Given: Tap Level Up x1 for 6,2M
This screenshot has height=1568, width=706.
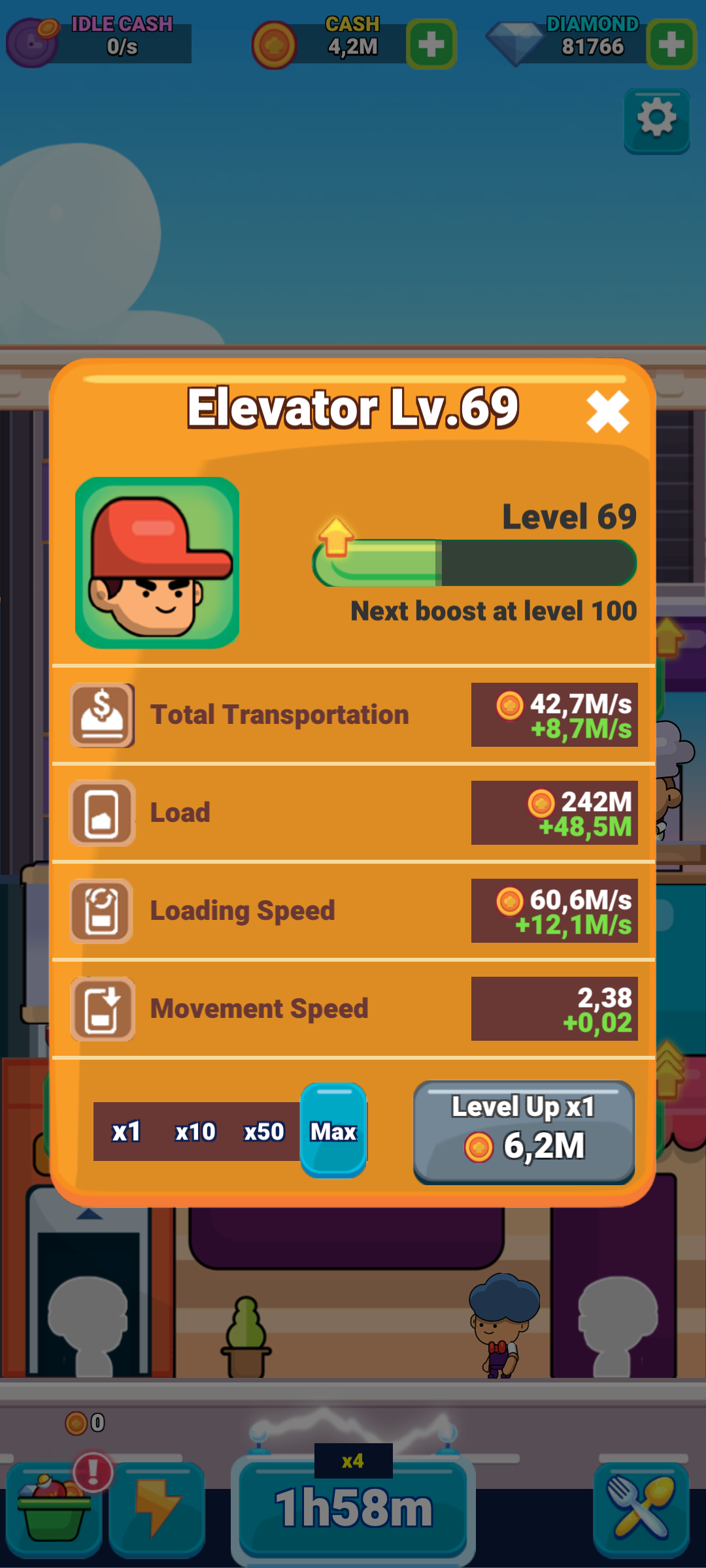Looking at the screenshot, I should 524,1132.
